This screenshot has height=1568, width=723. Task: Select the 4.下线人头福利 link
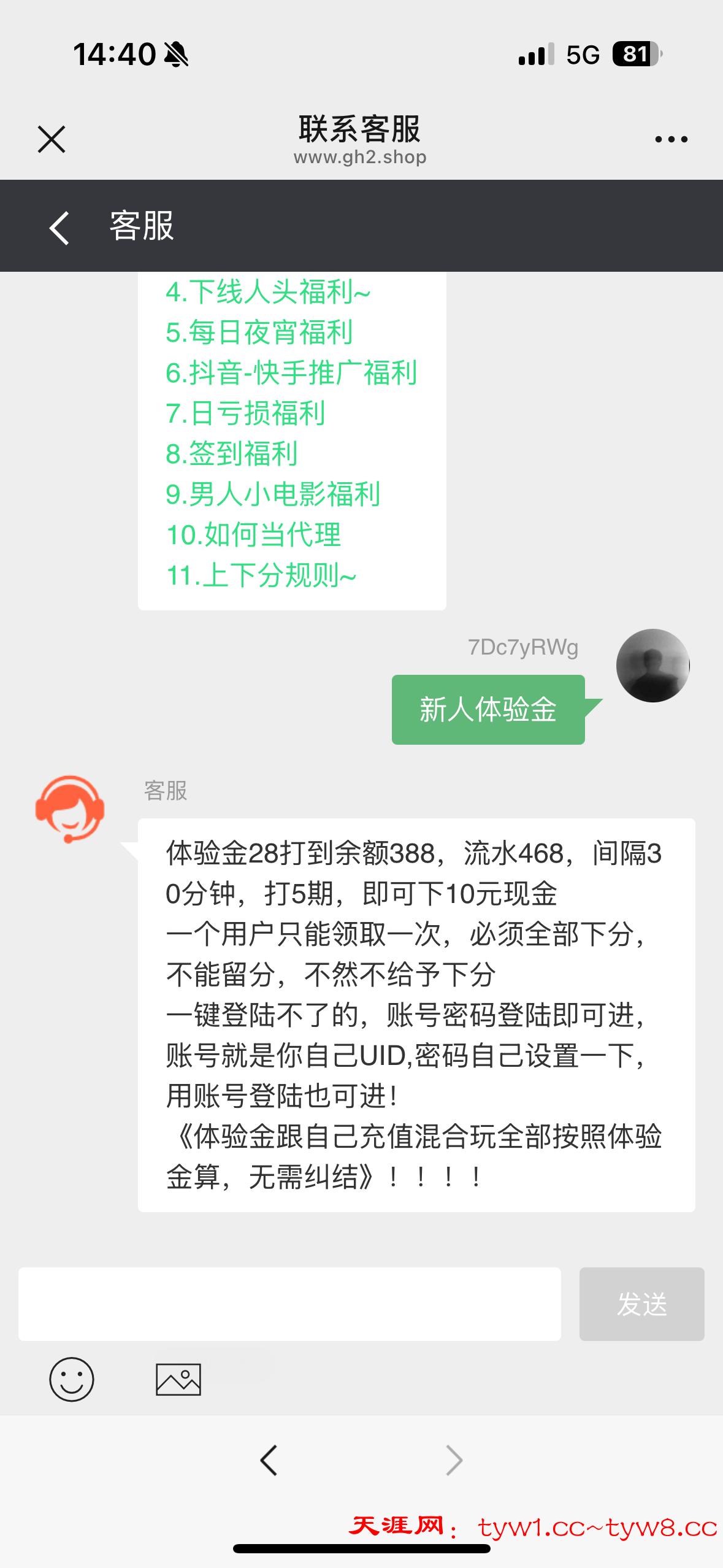pos(268,292)
